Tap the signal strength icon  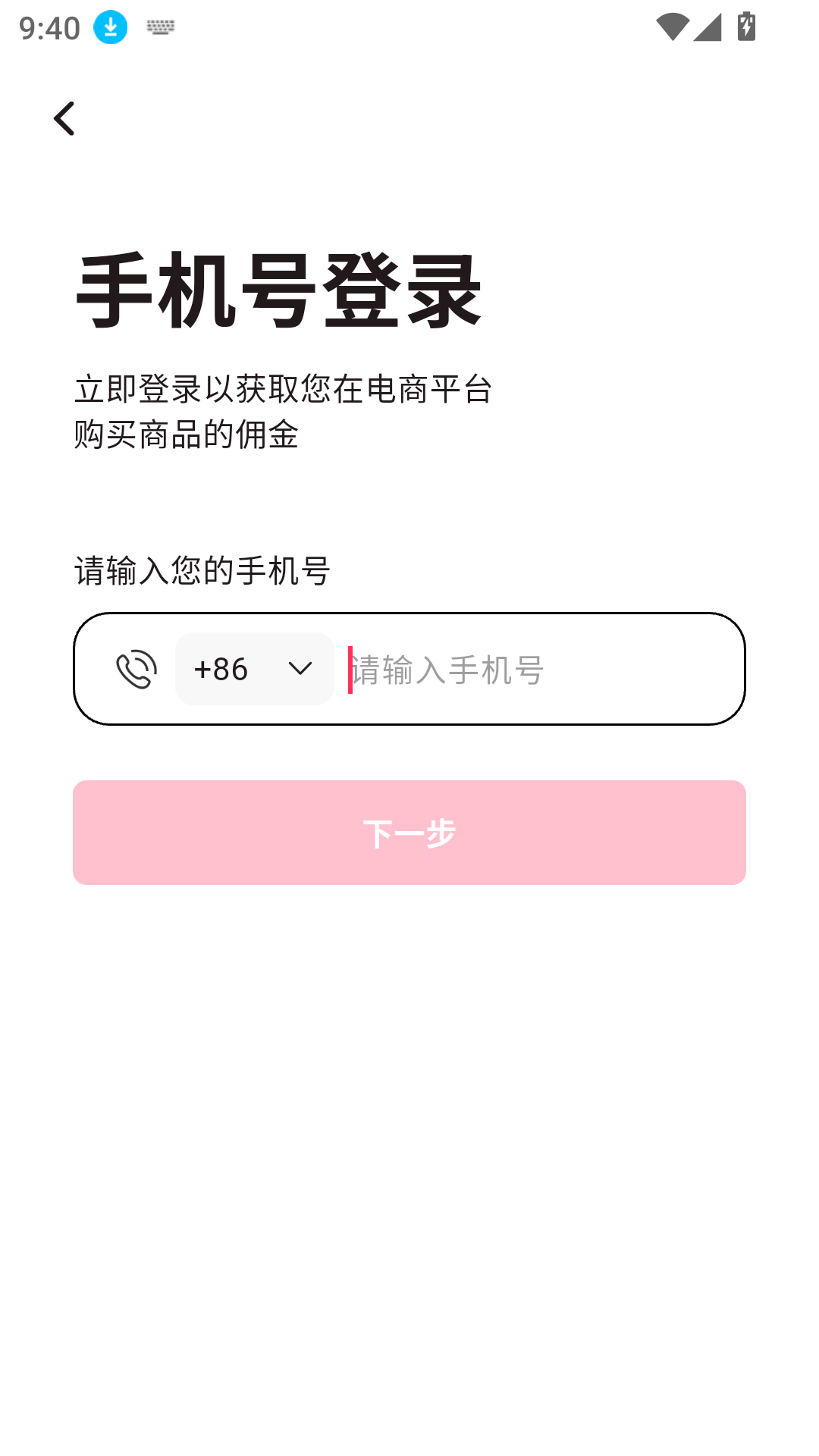click(x=705, y=26)
